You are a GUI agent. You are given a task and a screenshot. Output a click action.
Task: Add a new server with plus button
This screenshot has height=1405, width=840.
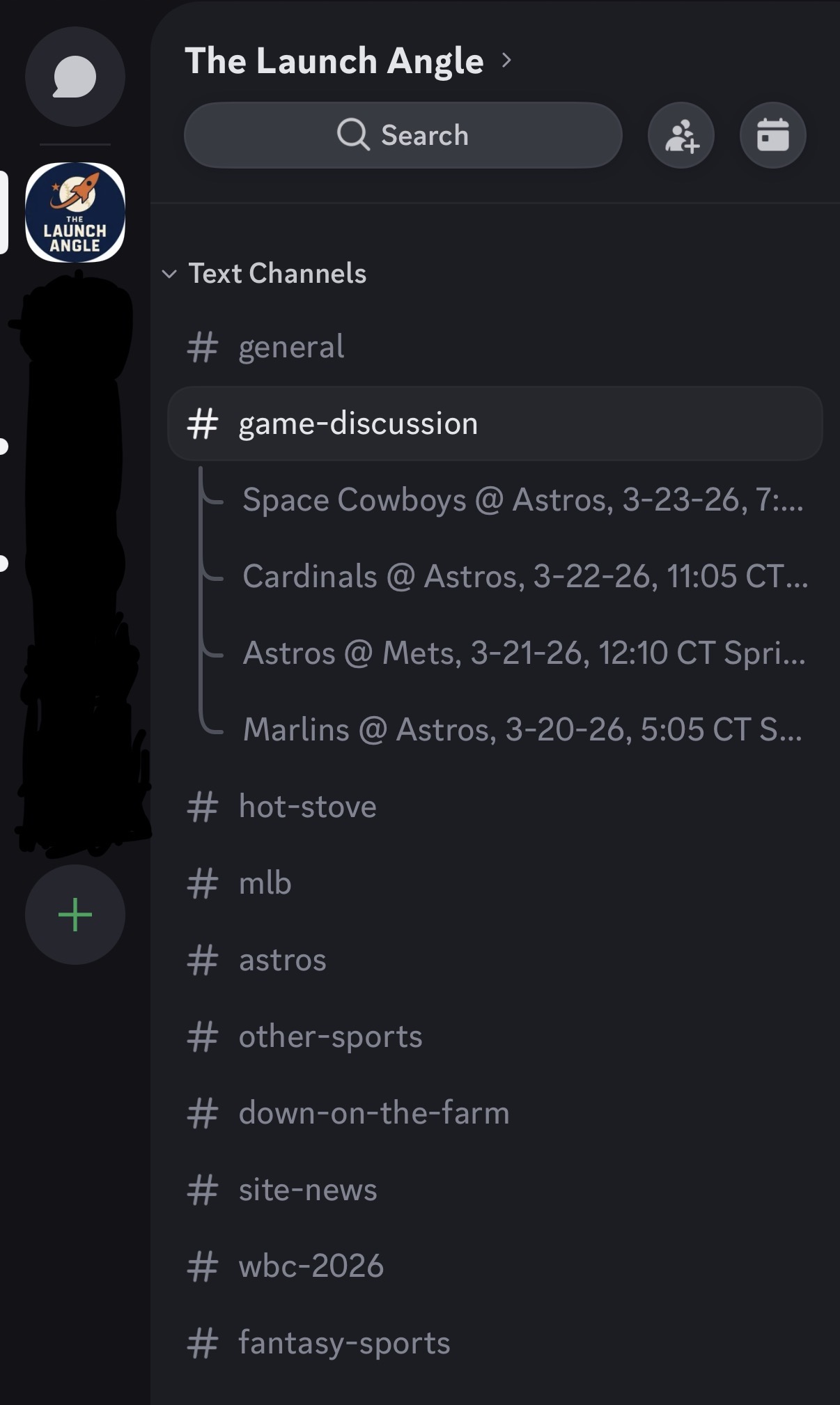click(75, 915)
